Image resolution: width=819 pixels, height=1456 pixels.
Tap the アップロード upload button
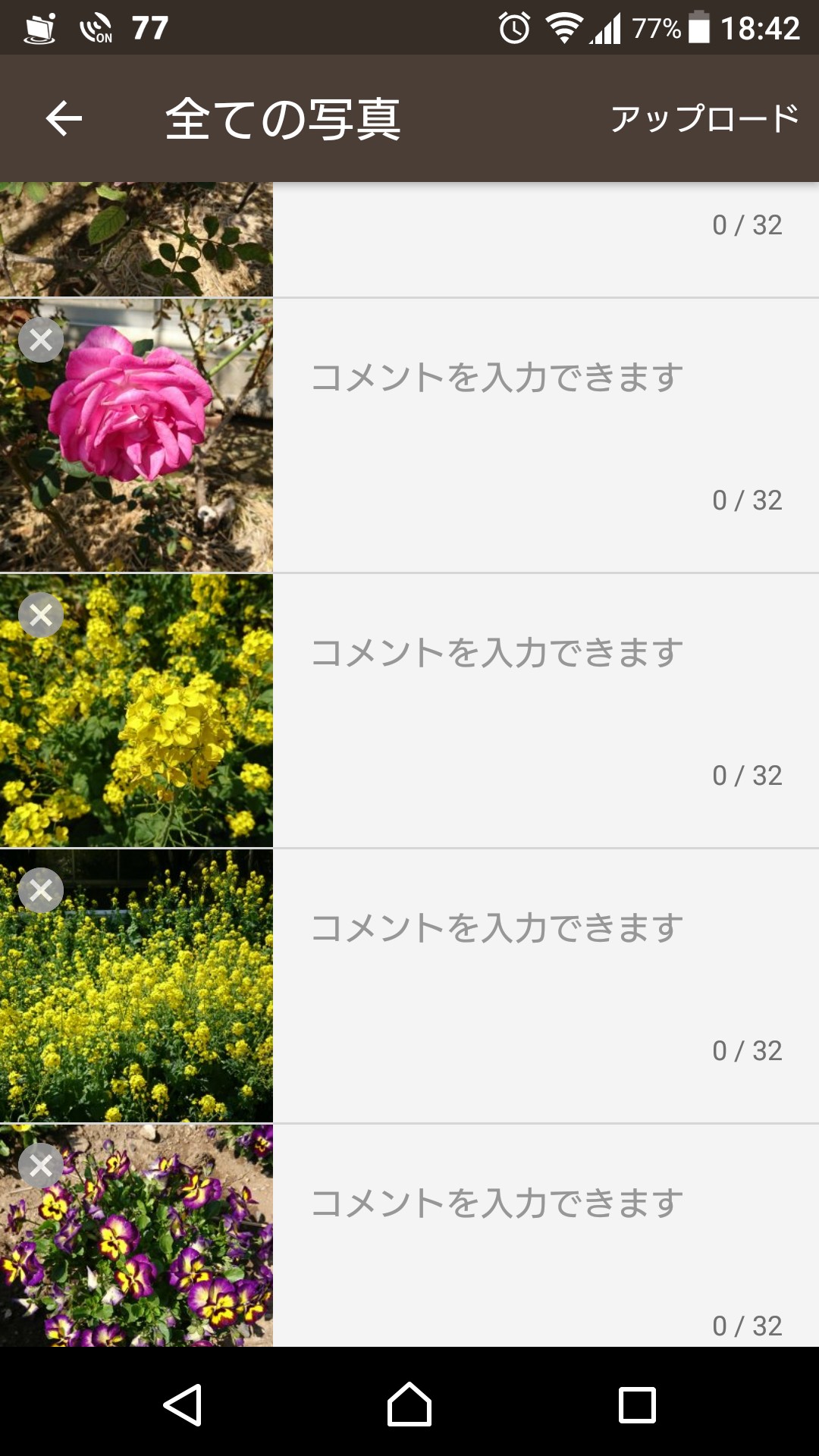tap(704, 119)
